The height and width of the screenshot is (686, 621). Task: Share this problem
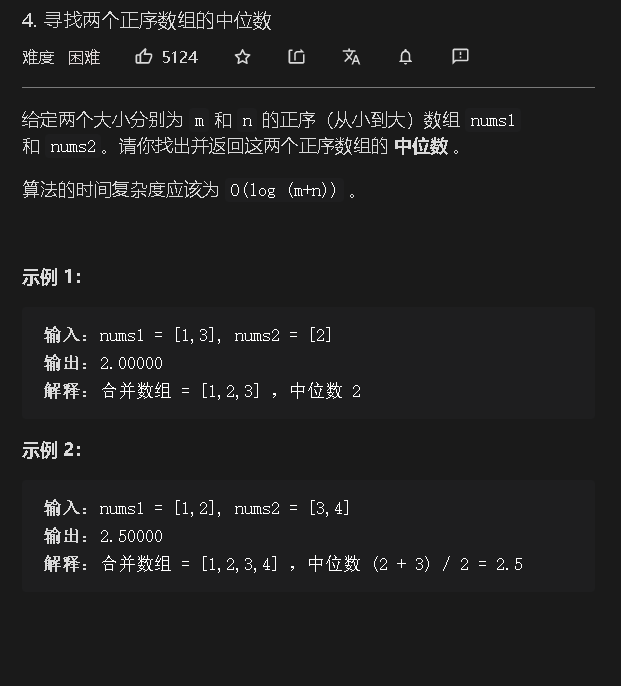tap(297, 57)
